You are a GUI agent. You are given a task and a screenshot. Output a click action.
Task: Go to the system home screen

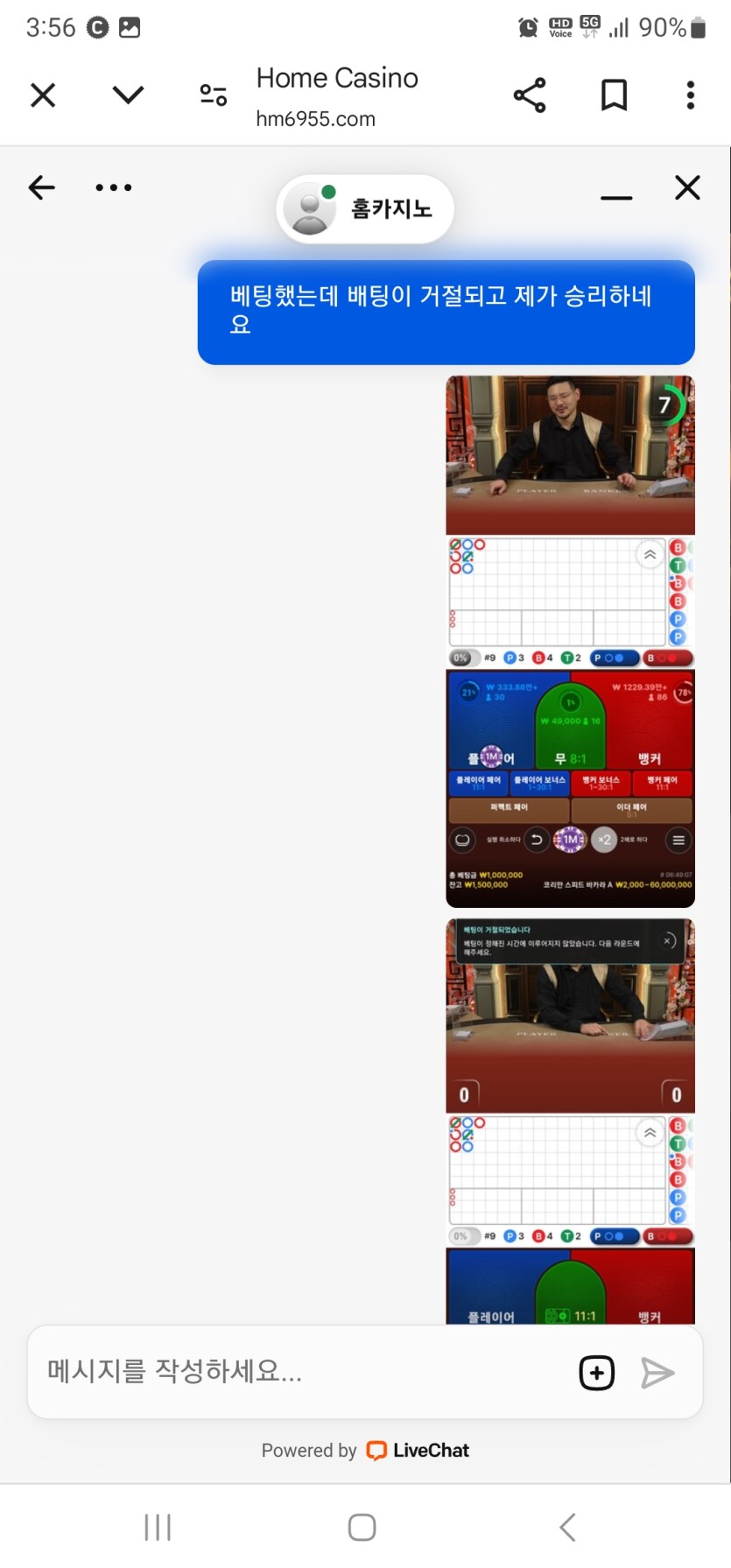click(x=362, y=1527)
